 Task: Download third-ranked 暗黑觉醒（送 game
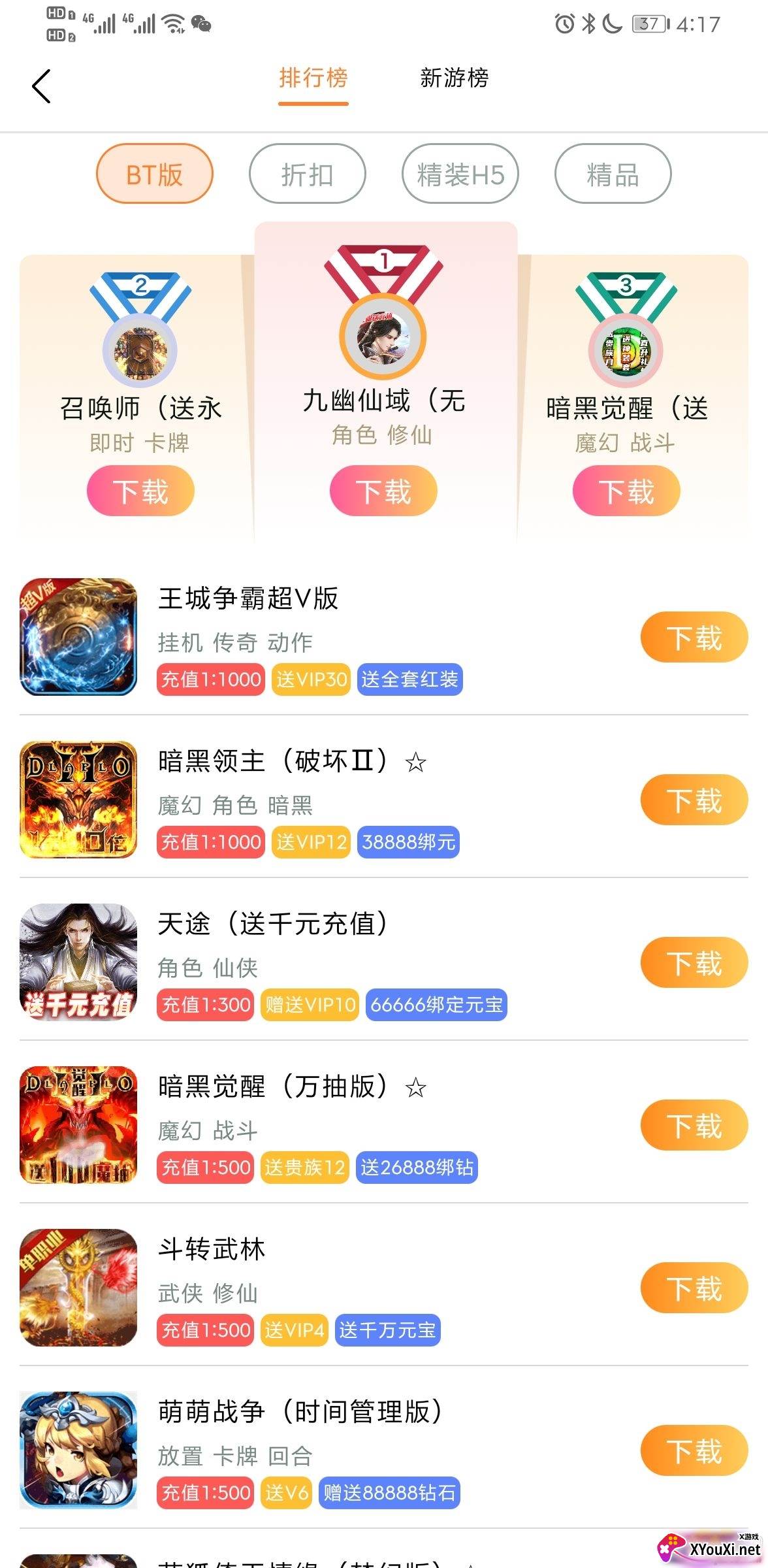pyautogui.click(x=626, y=491)
